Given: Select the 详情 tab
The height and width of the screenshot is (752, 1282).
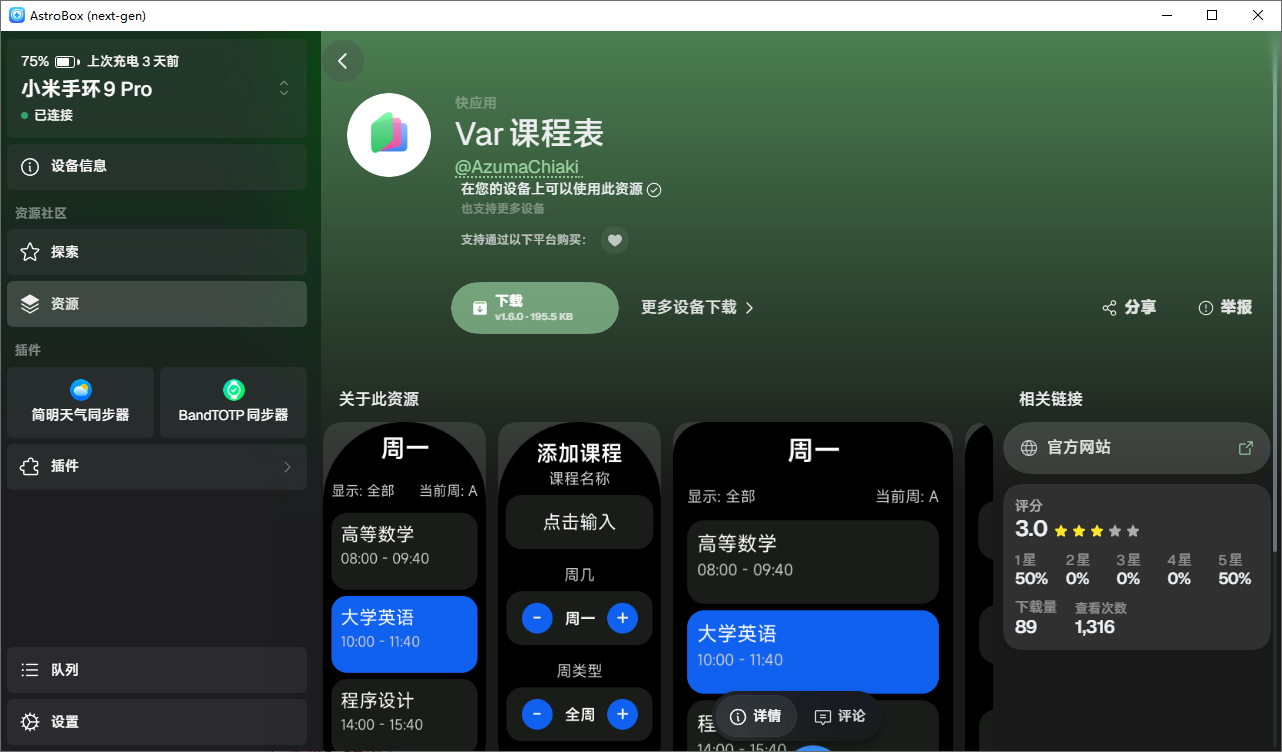Looking at the screenshot, I should tap(756, 716).
